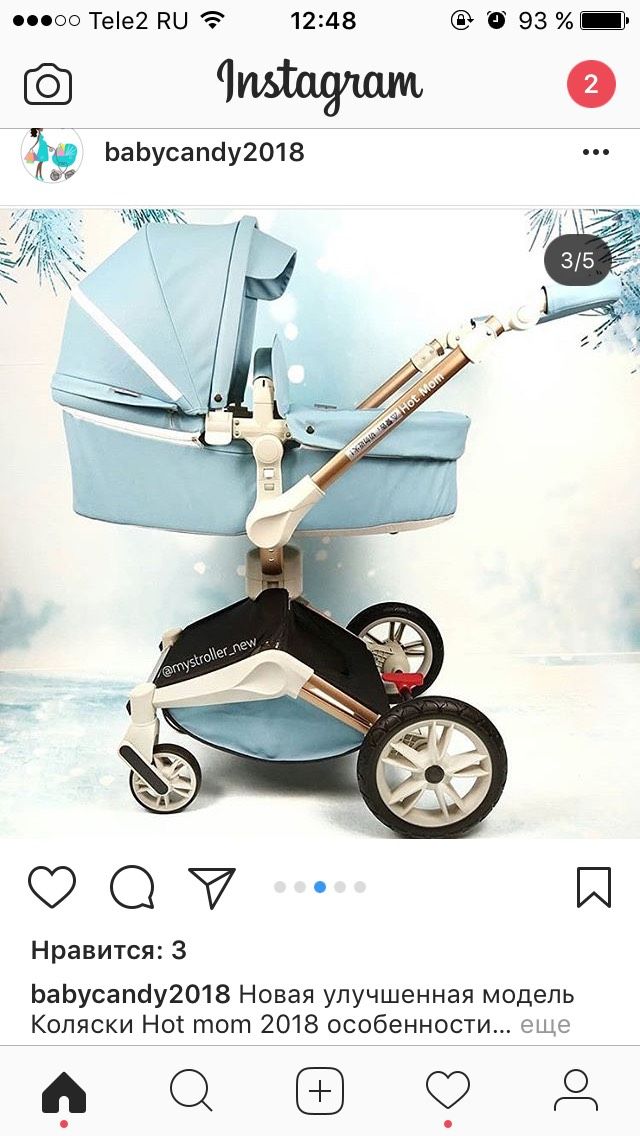Bookmark the stroller post

594,887
